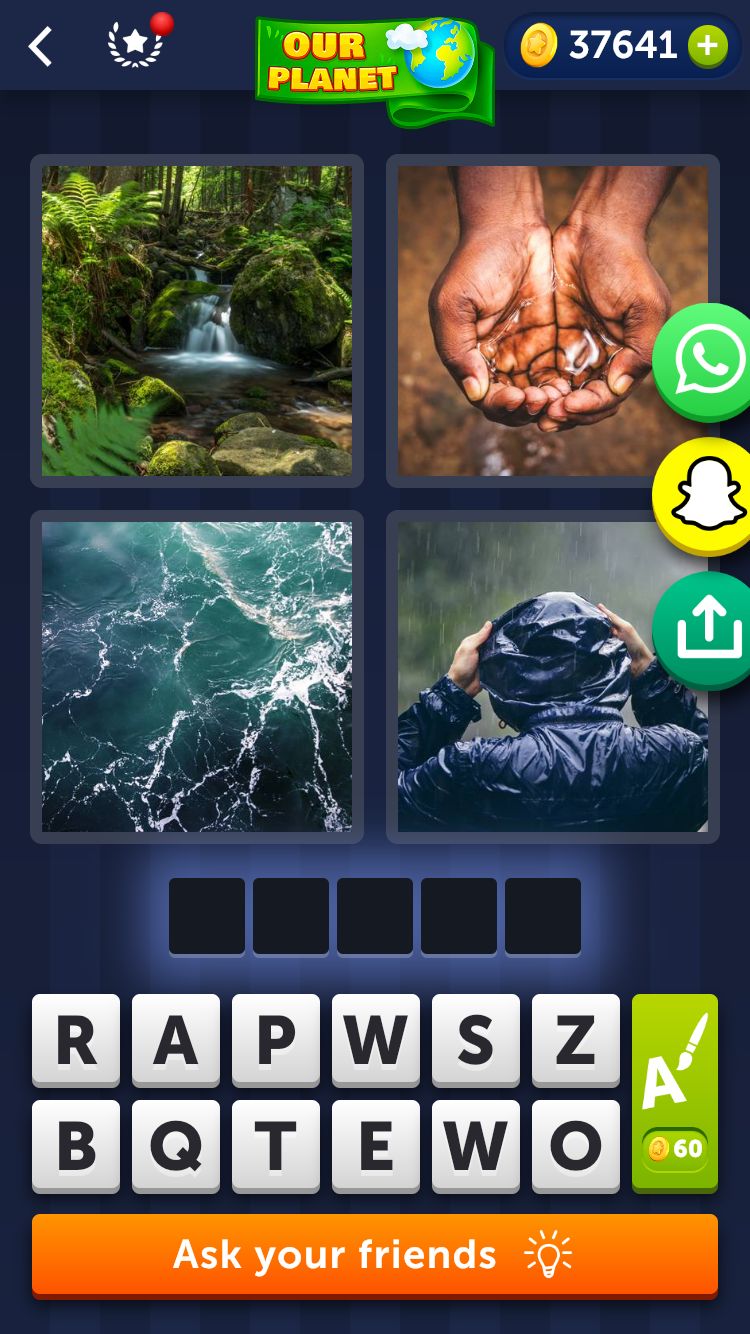Select the letter E tile
Image resolution: width=750 pixels, height=1334 pixels.
(x=376, y=1146)
